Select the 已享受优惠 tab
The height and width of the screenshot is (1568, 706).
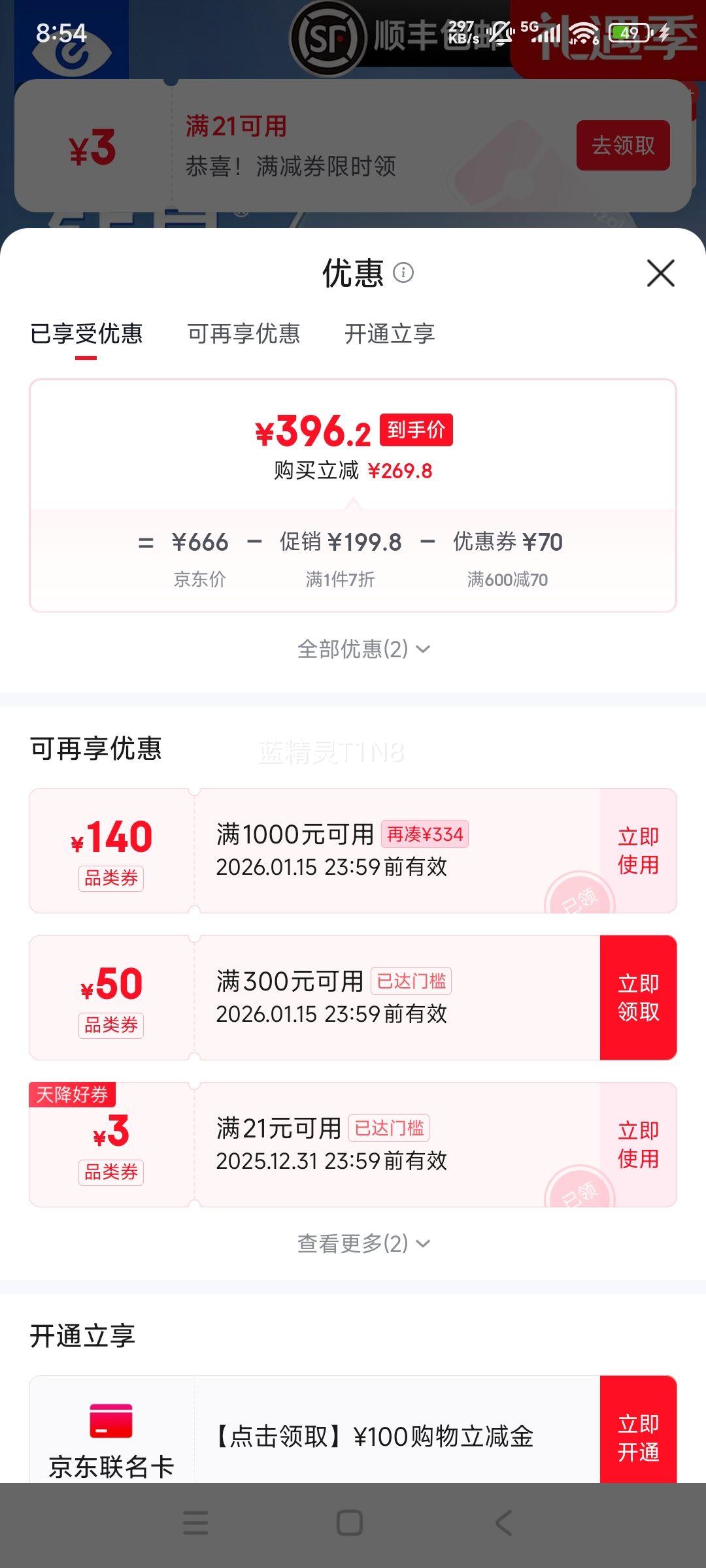(88, 334)
